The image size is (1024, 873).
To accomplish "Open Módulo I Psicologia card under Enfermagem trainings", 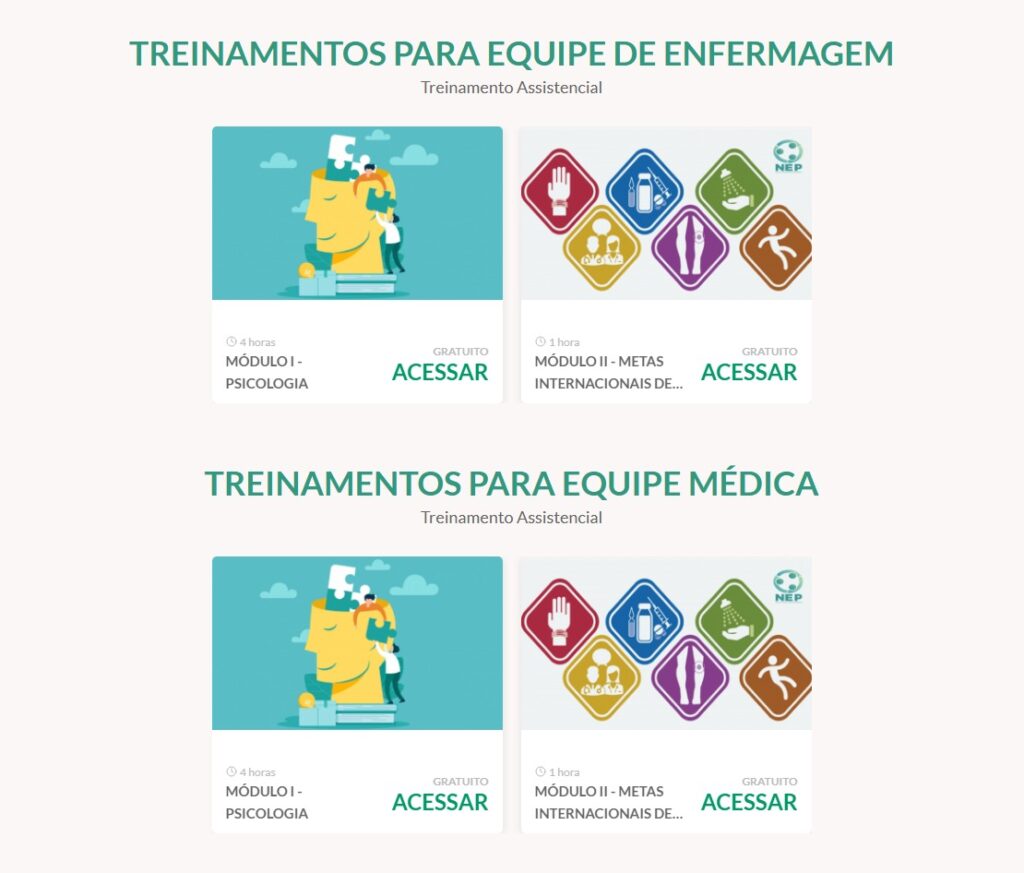I will tap(357, 213).
